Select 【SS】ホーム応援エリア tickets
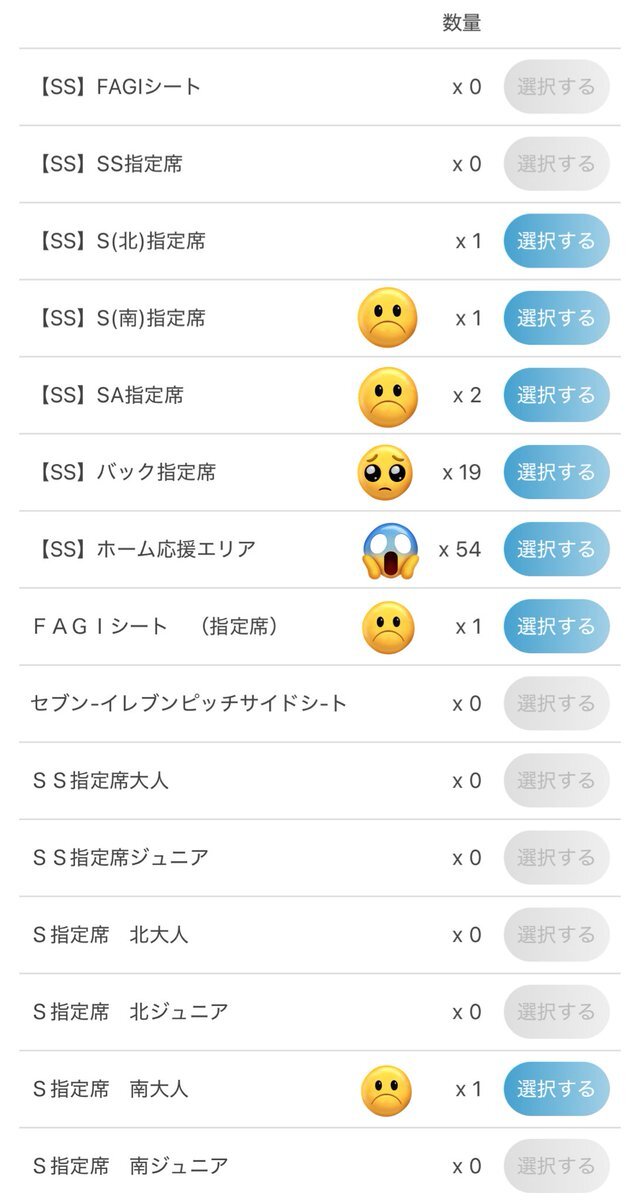The width and height of the screenshot is (640, 1200). tap(556, 549)
